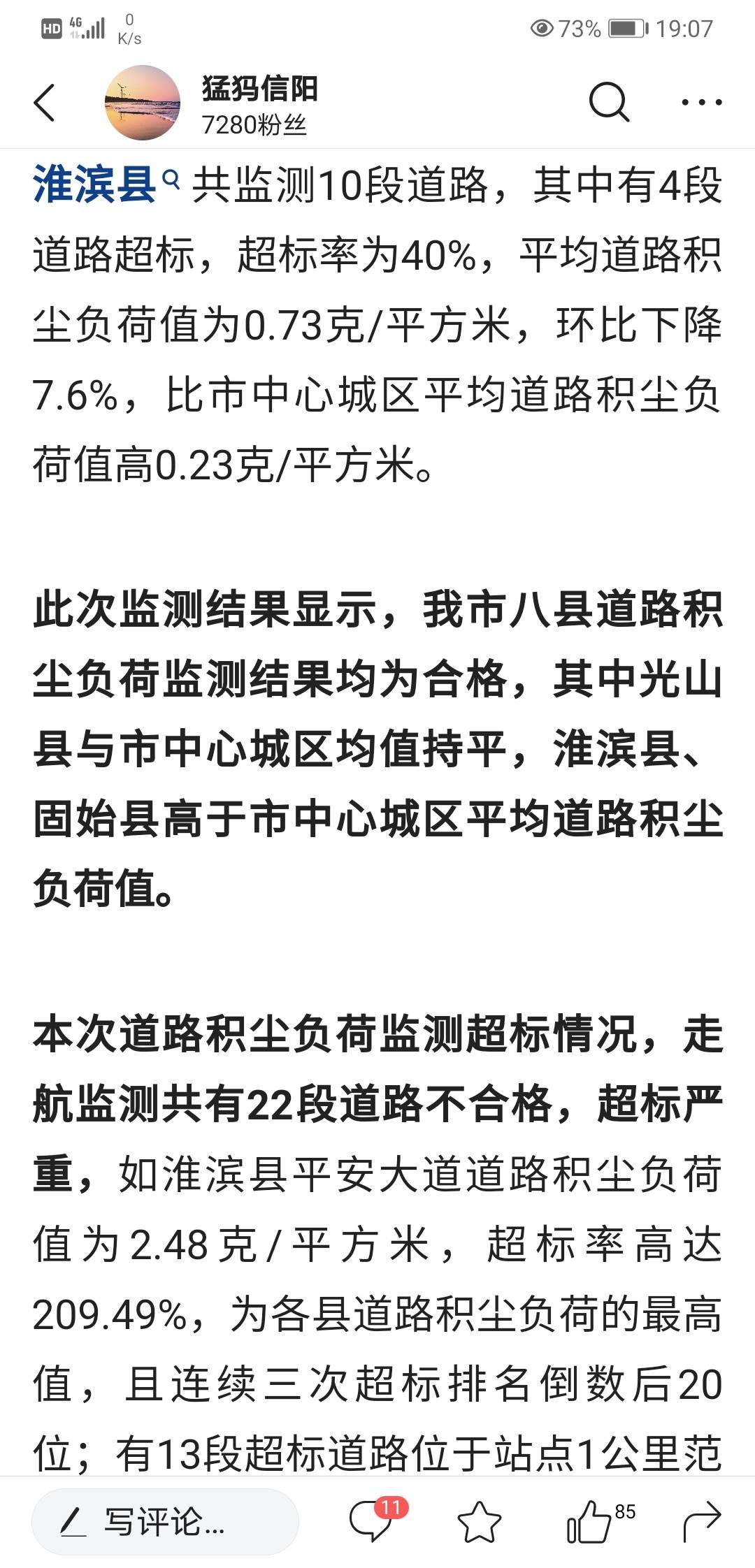Screen dimensions: 755x1568
Task: Open the three-dot overflow menu
Action: click(701, 103)
